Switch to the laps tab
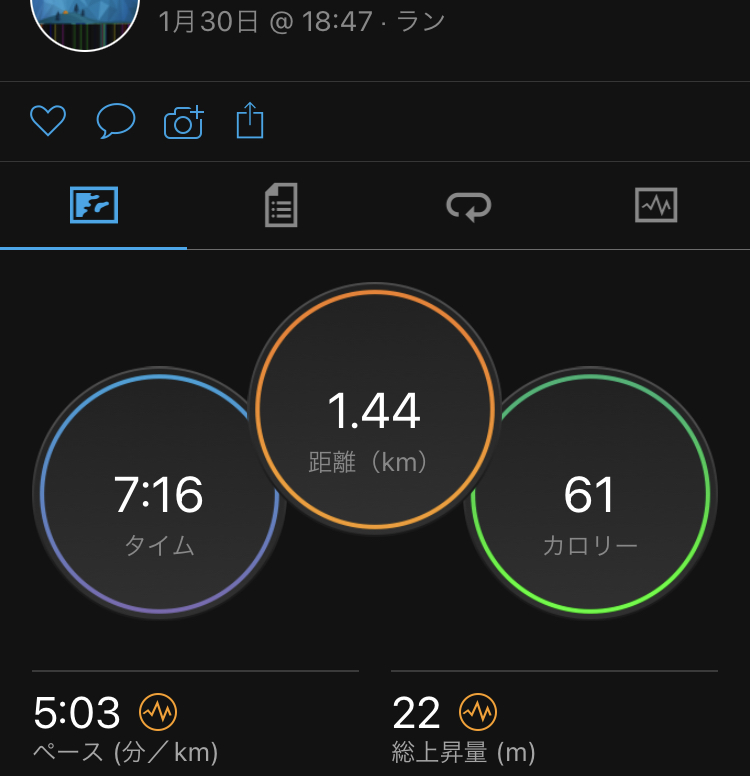750x776 pixels. tap(468, 206)
